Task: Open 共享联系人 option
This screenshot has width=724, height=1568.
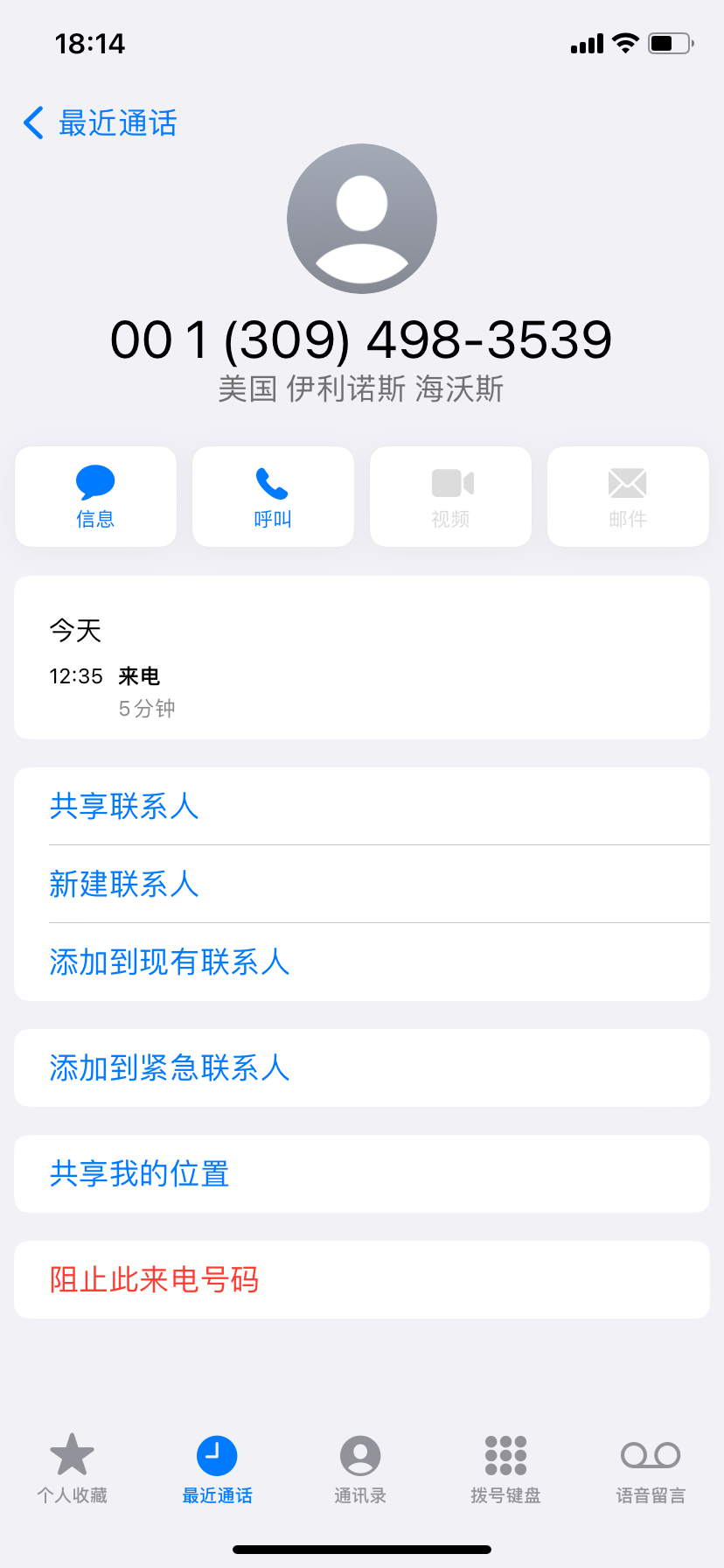Action: tap(362, 806)
